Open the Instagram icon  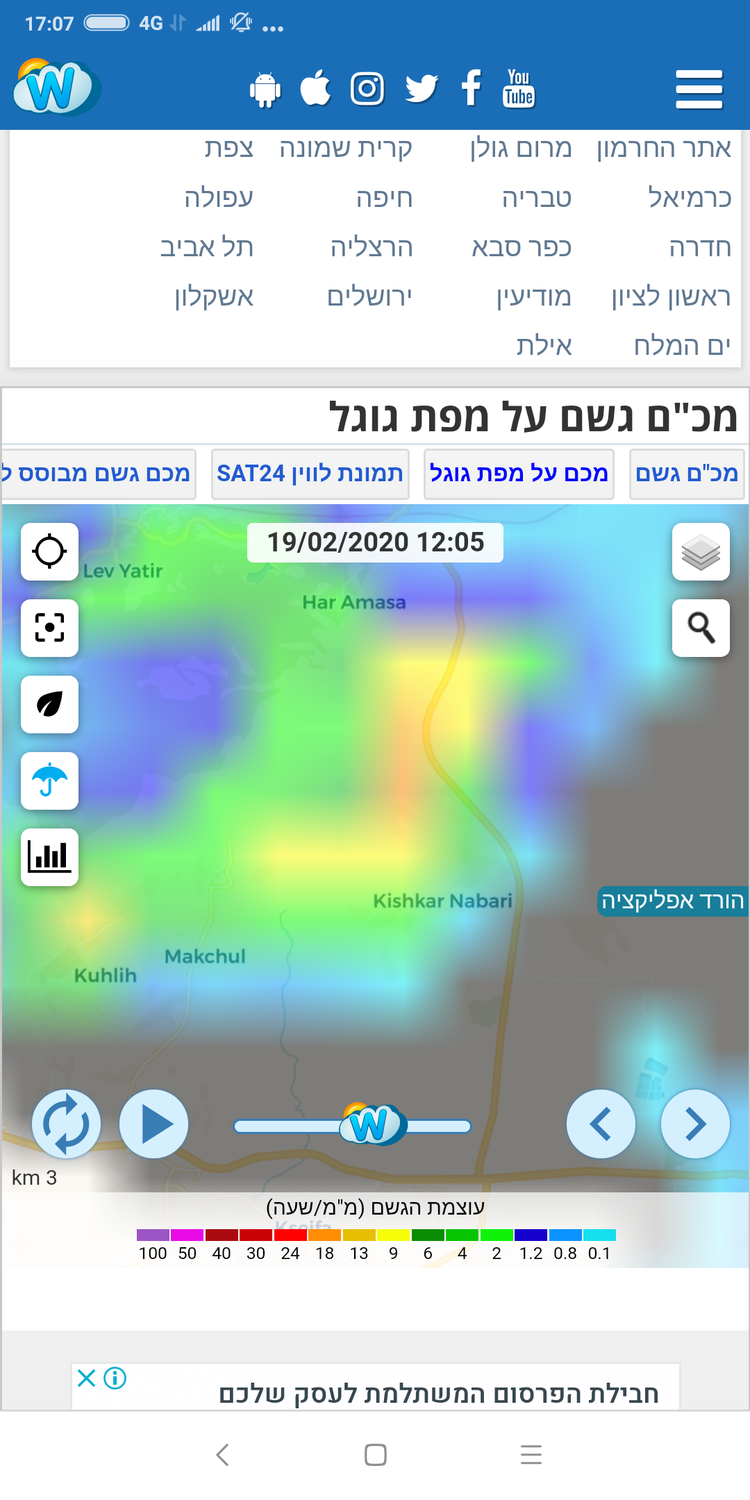pyautogui.click(x=367, y=89)
